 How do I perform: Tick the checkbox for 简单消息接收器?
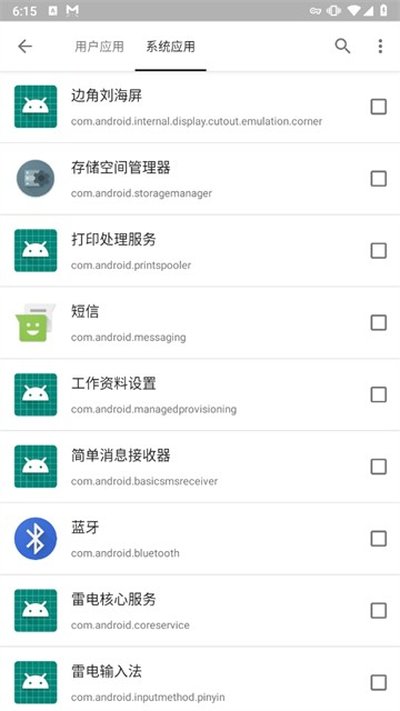click(379, 467)
